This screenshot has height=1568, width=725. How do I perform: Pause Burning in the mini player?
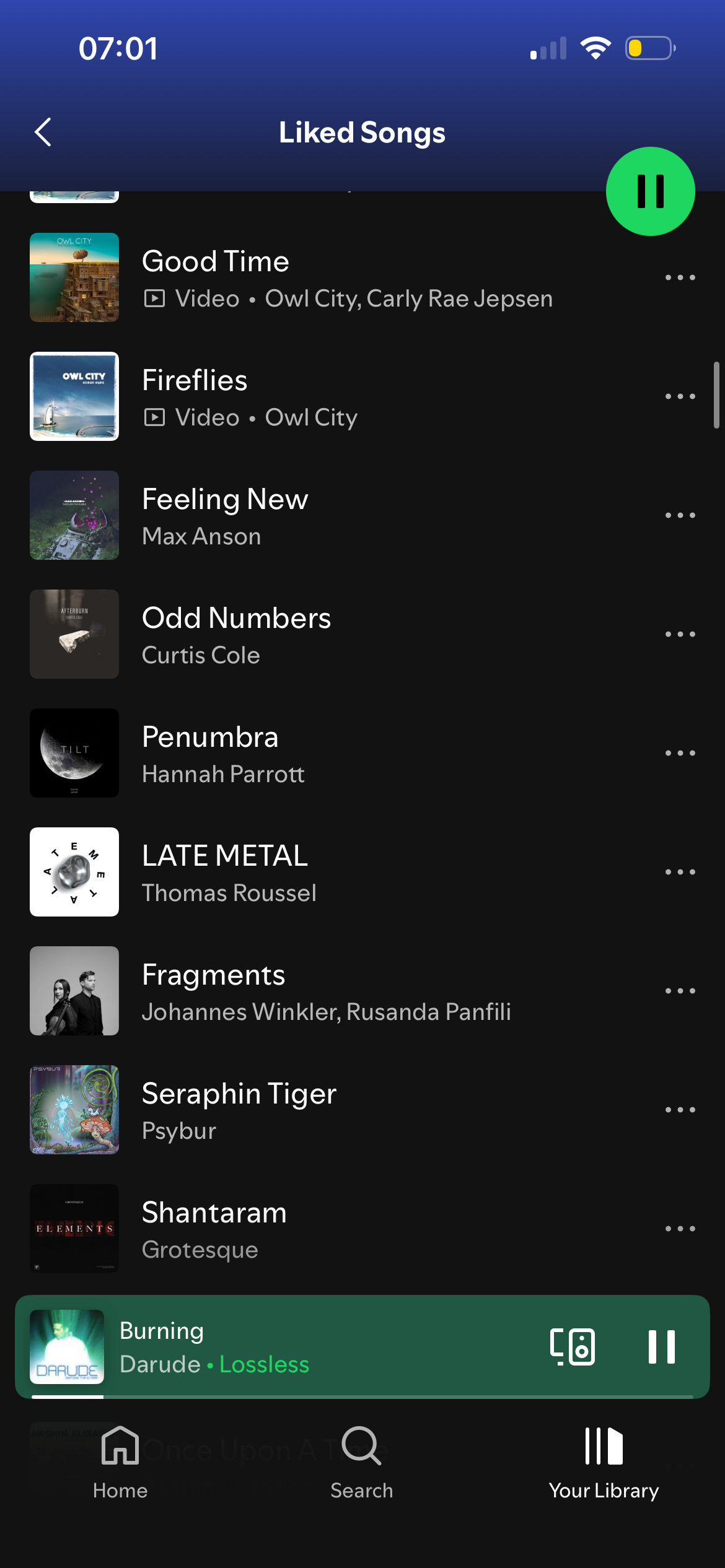[x=661, y=1346]
